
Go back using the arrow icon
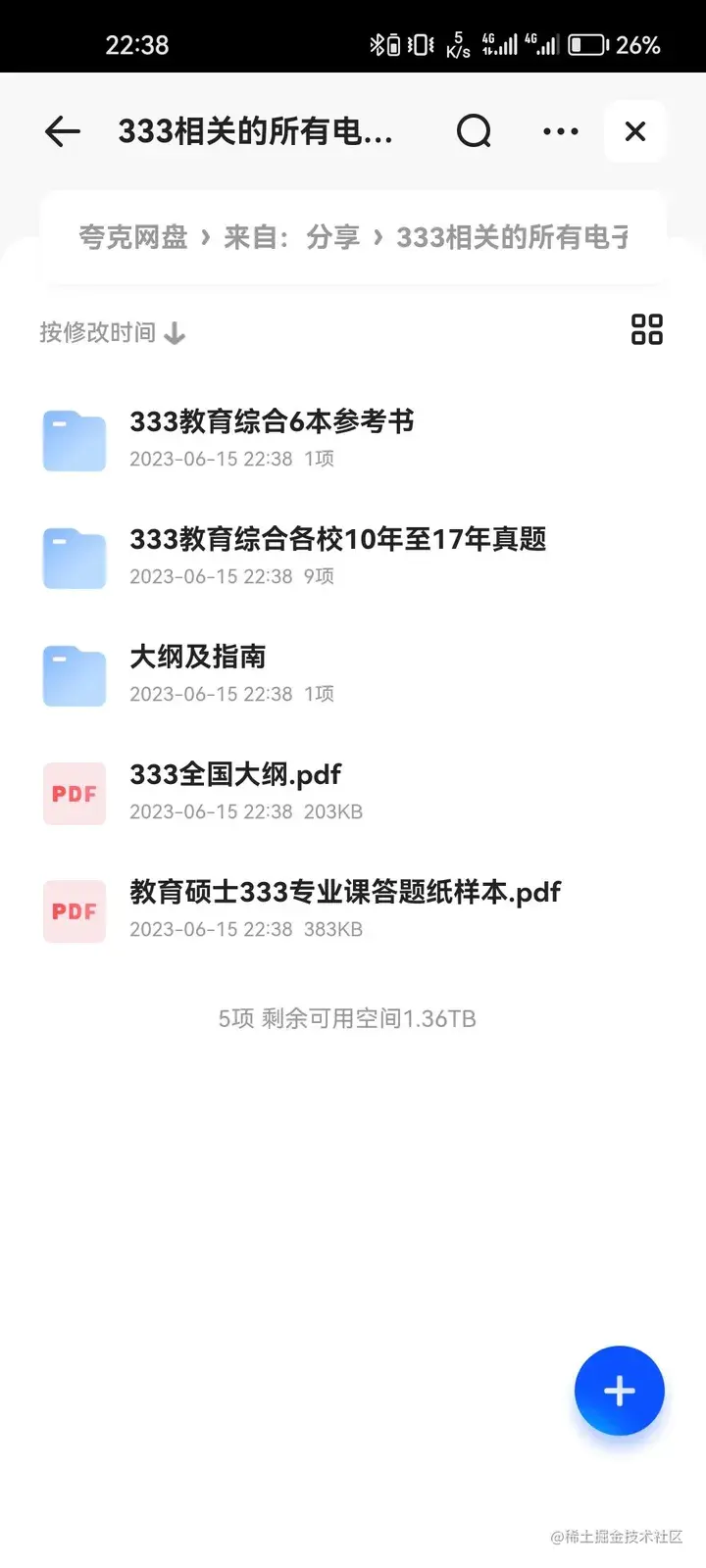point(63,131)
